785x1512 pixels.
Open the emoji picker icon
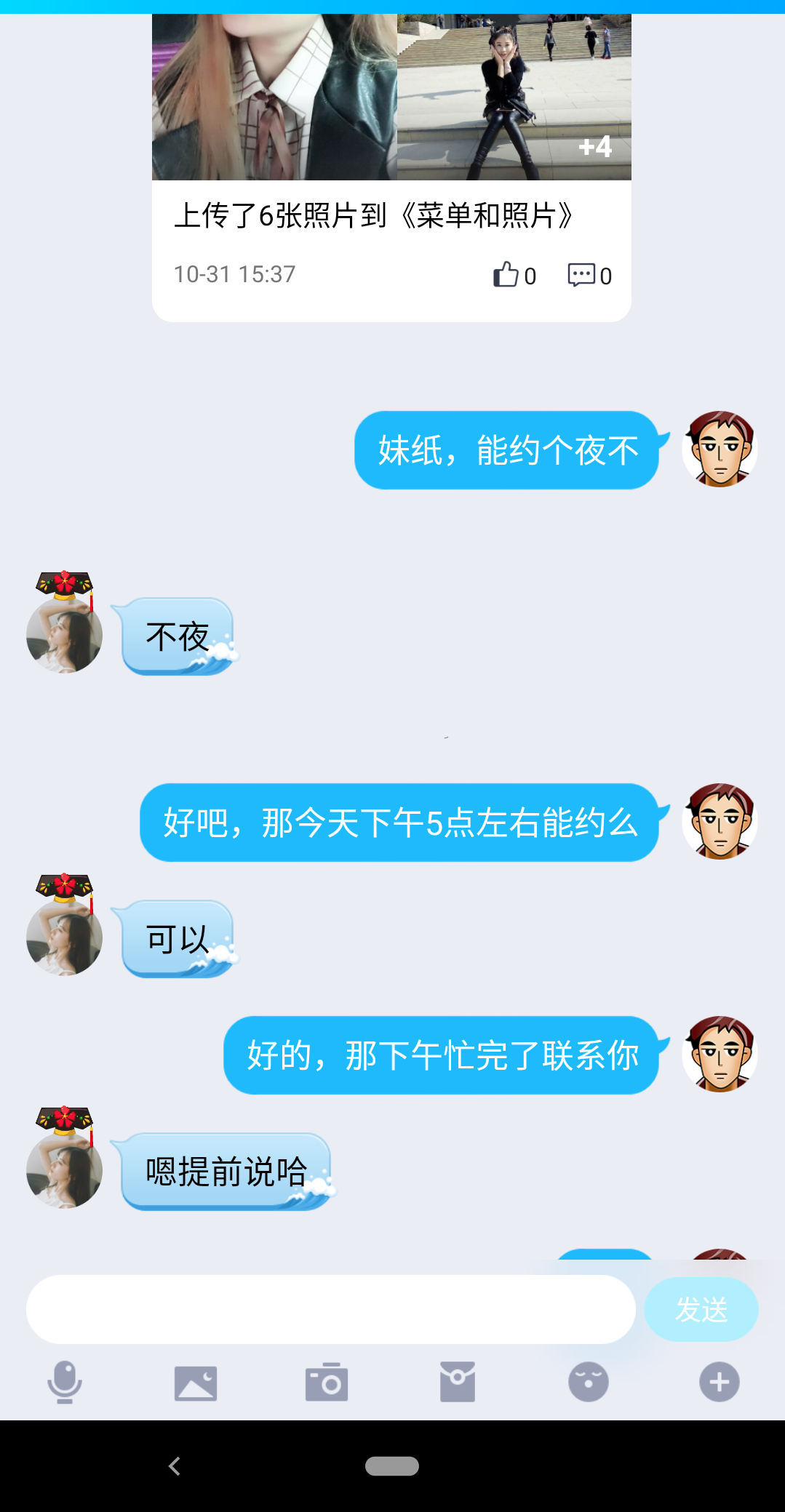click(589, 1382)
